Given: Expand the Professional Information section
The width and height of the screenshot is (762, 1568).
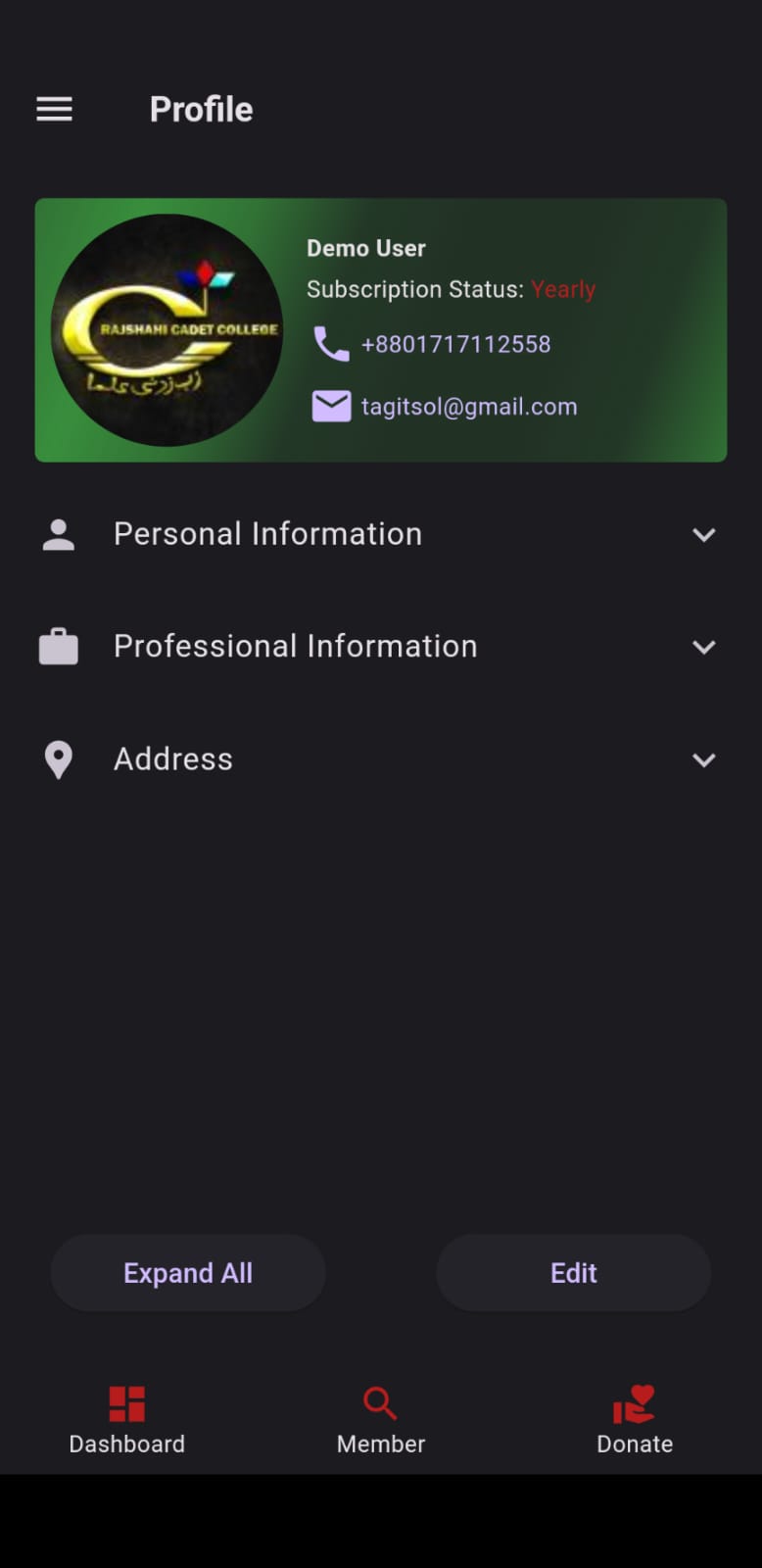Looking at the screenshot, I should coord(380,647).
